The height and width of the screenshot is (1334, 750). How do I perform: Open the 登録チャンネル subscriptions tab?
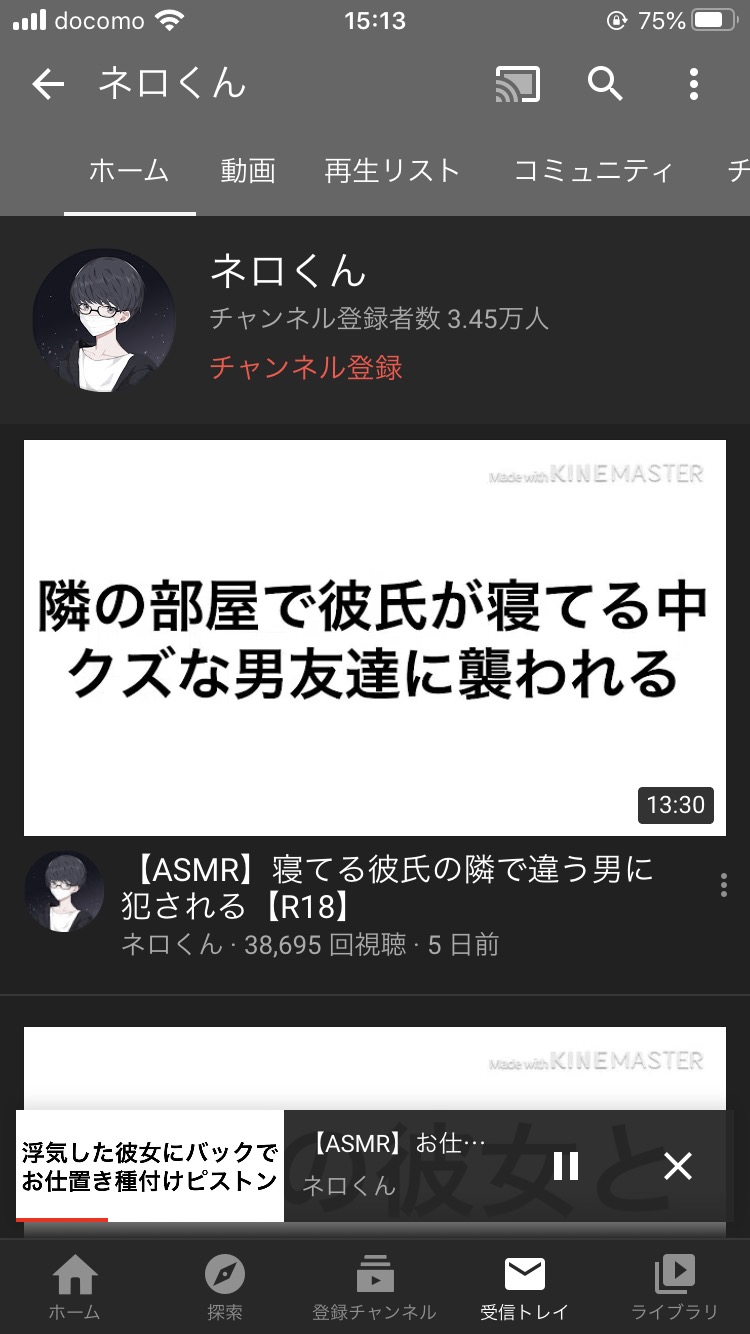(x=375, y=1288)
